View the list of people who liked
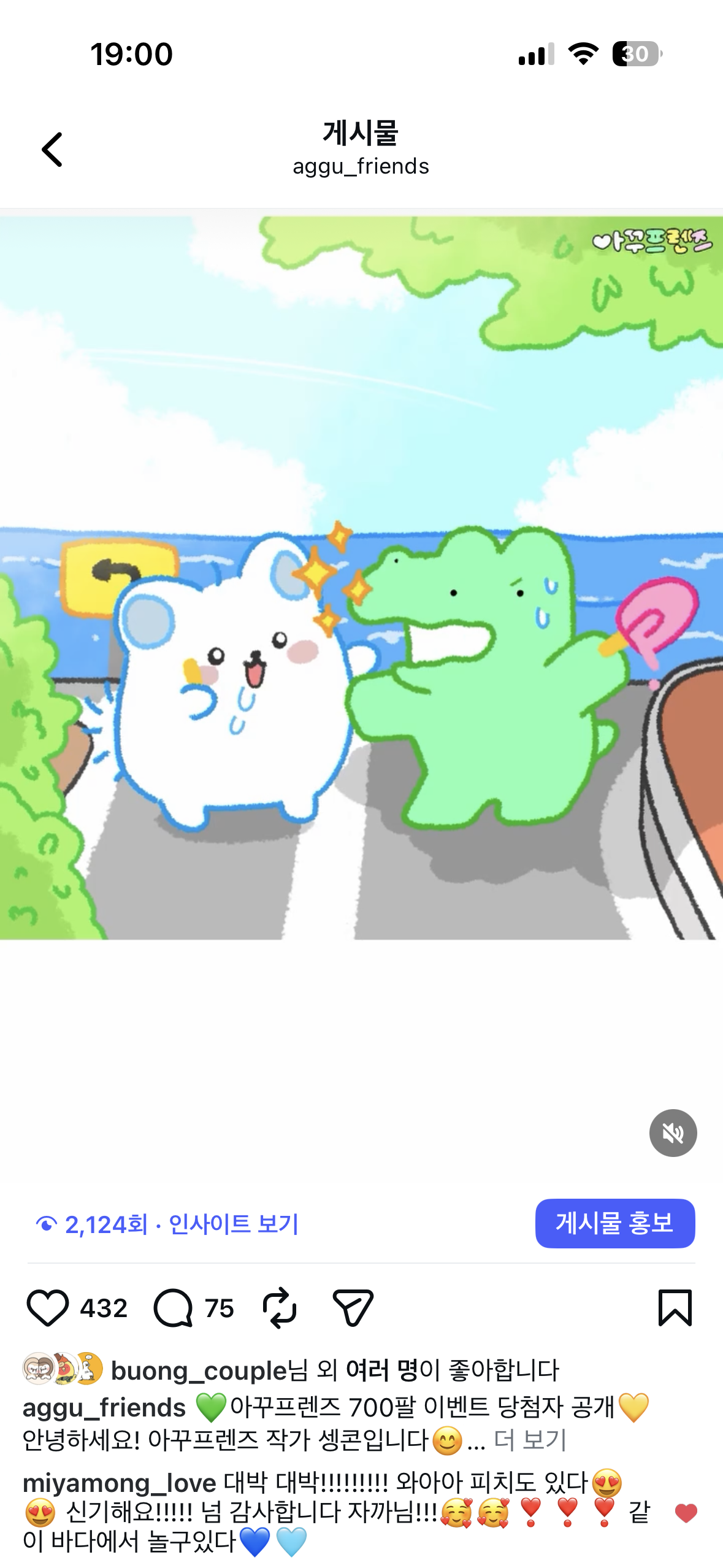 point(381,1370)
